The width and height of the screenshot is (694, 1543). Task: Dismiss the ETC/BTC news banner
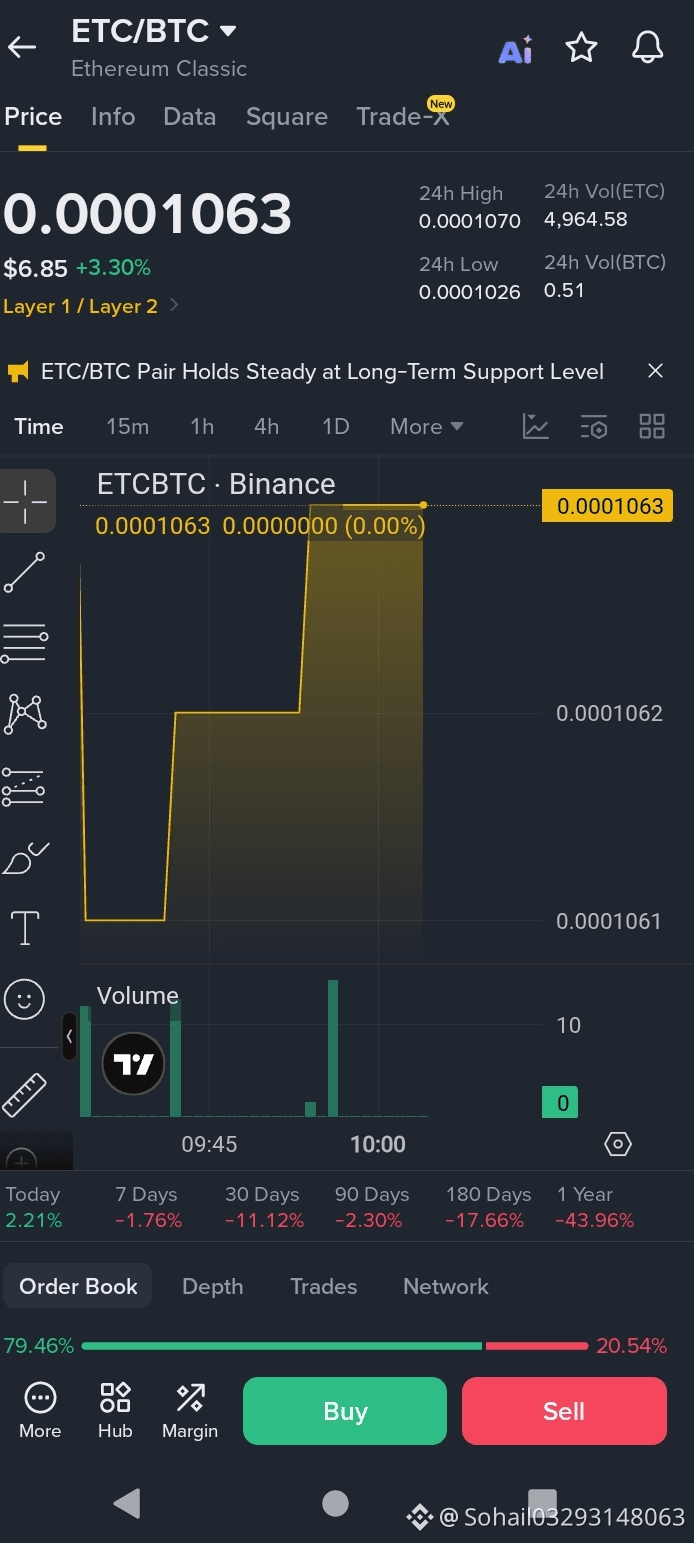655,371
